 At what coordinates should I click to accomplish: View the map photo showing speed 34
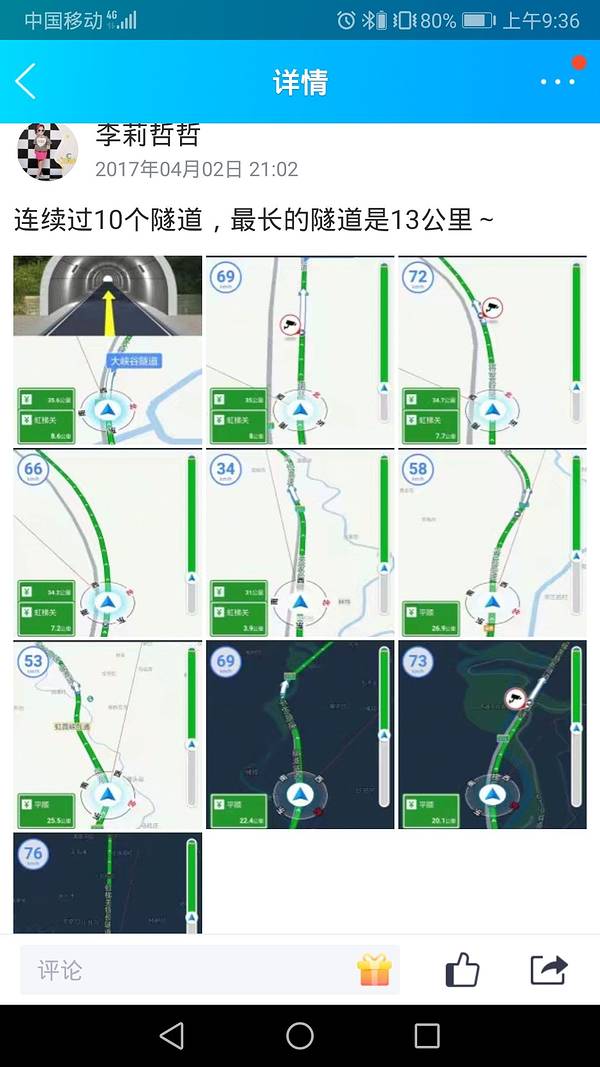pos(300,543)
